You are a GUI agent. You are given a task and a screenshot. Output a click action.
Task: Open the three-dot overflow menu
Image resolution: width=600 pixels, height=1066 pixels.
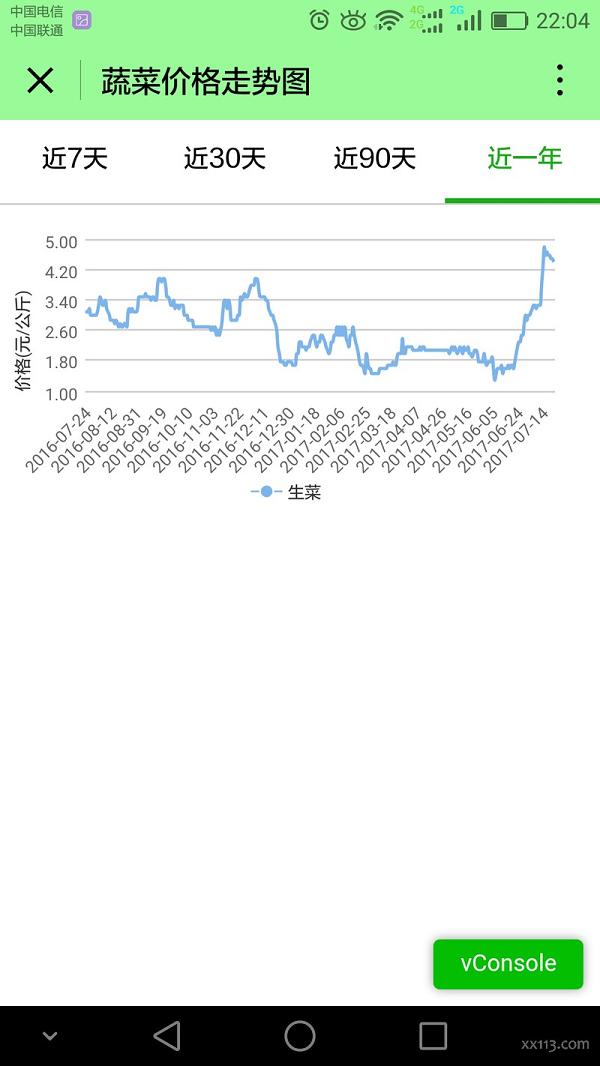tap(559, 80)
